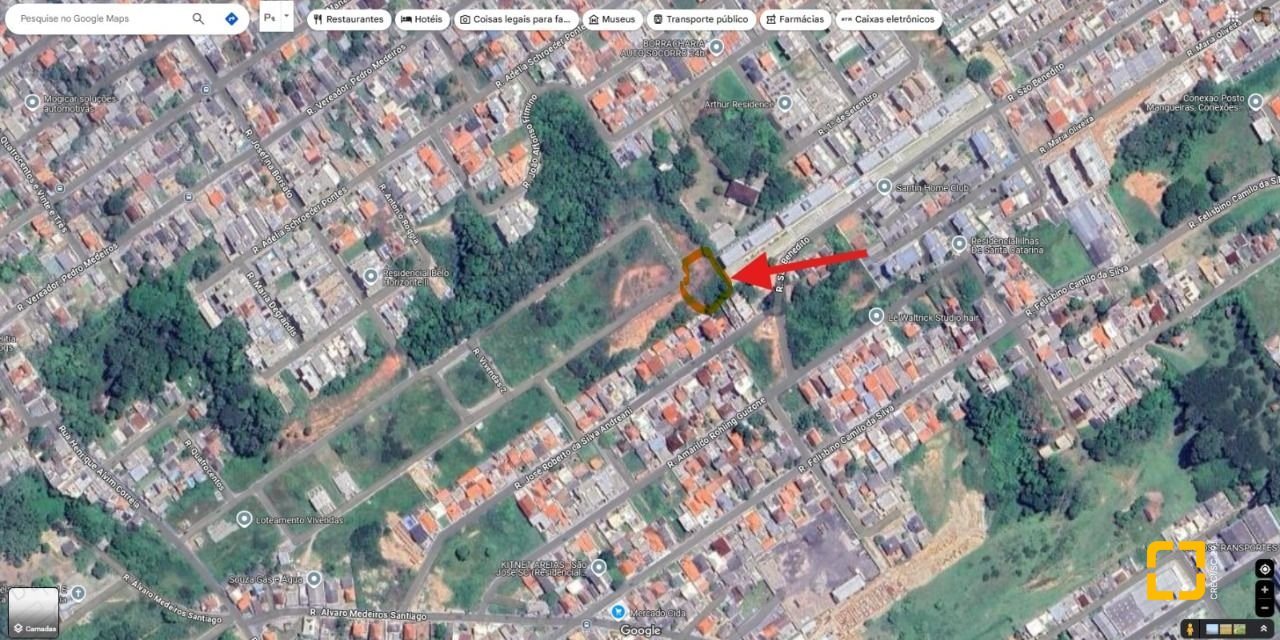Image resolution: width=1280 pixels, height=640 pixels.
Task: Zoom in with the plus button
Action: point(1265,590)
